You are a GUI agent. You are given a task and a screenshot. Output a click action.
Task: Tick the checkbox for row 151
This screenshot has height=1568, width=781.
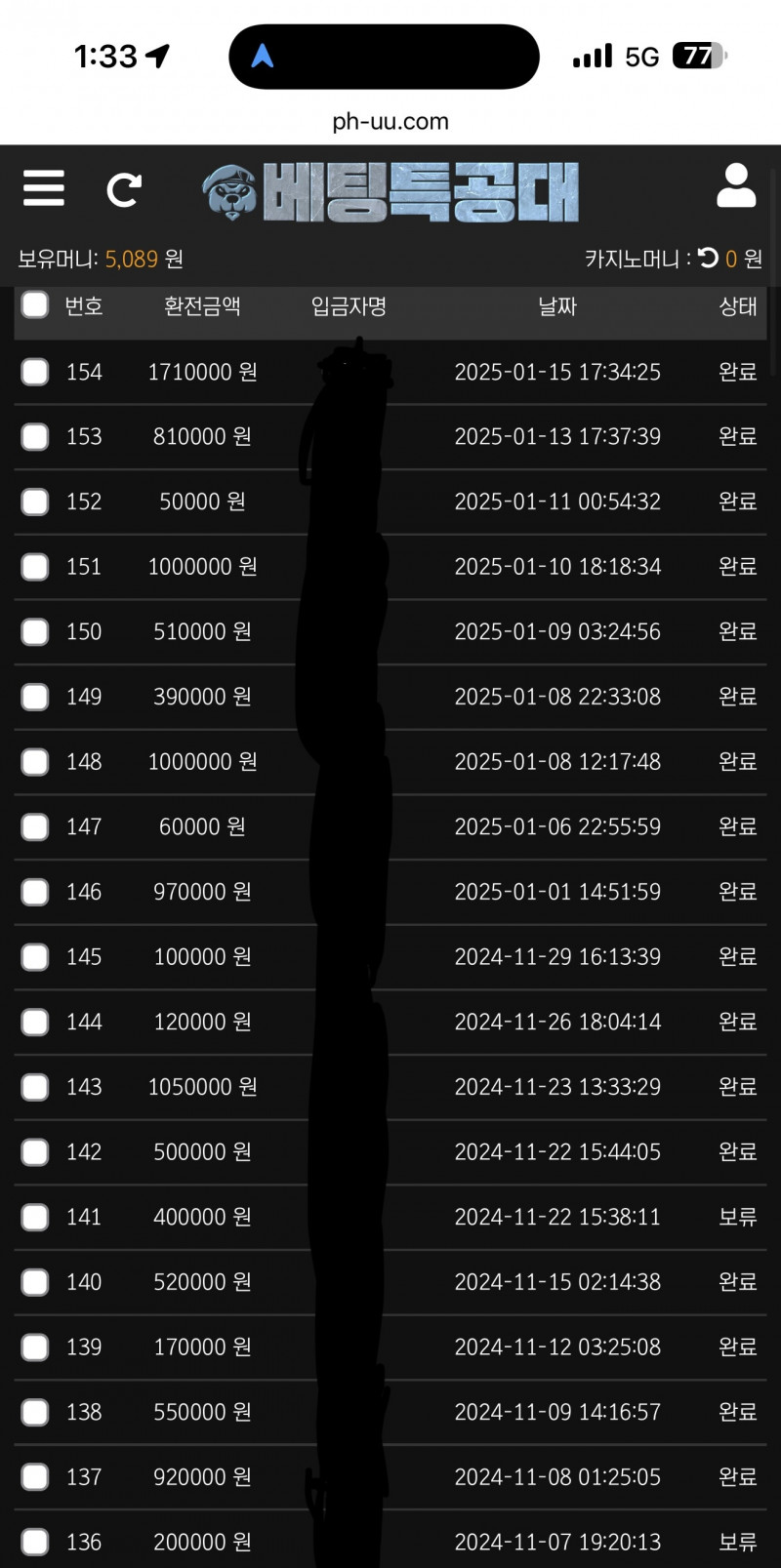(x=35, y=567)
